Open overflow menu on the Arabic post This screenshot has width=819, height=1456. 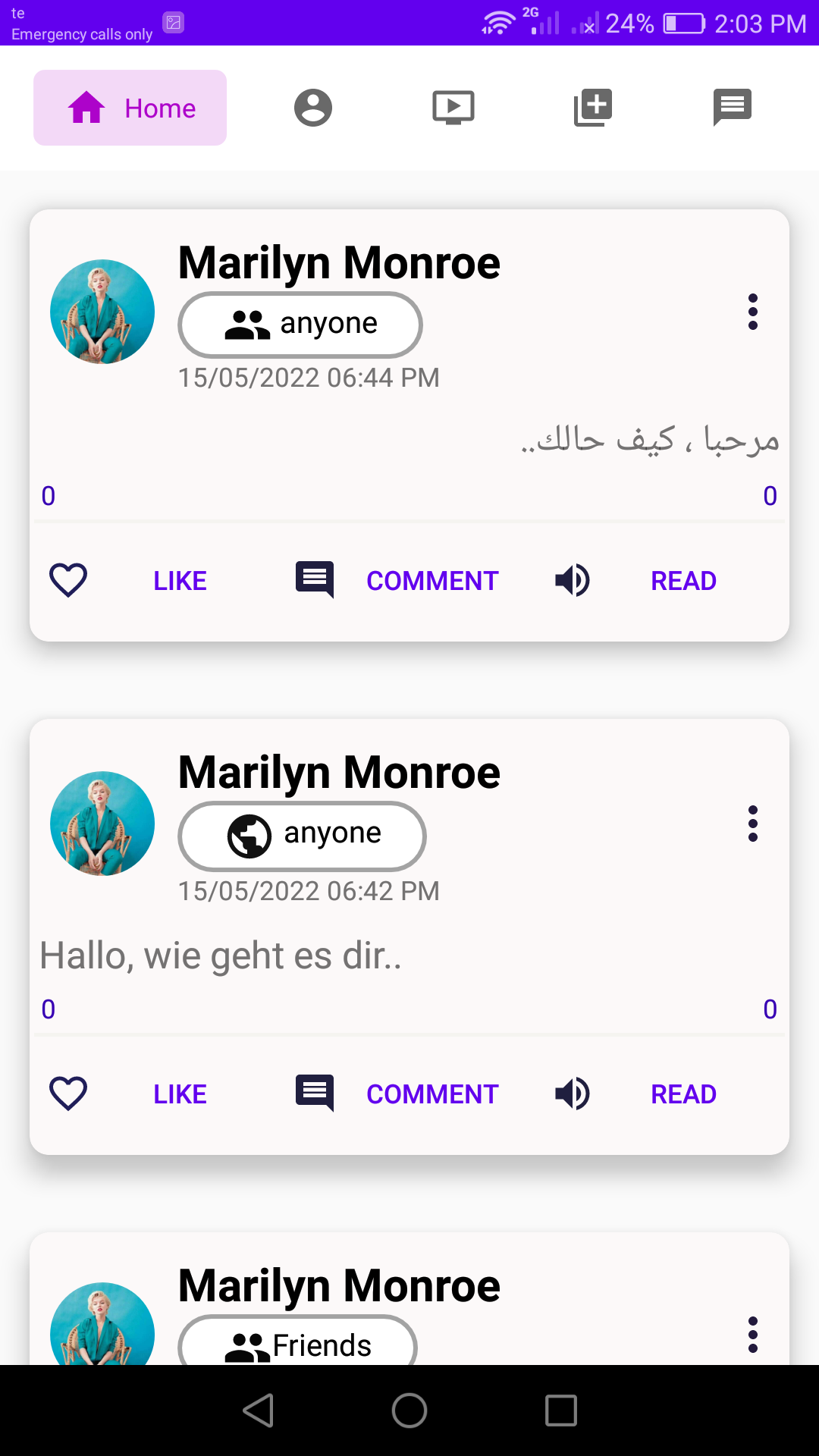pyautogui.click(x=752, y=312)
